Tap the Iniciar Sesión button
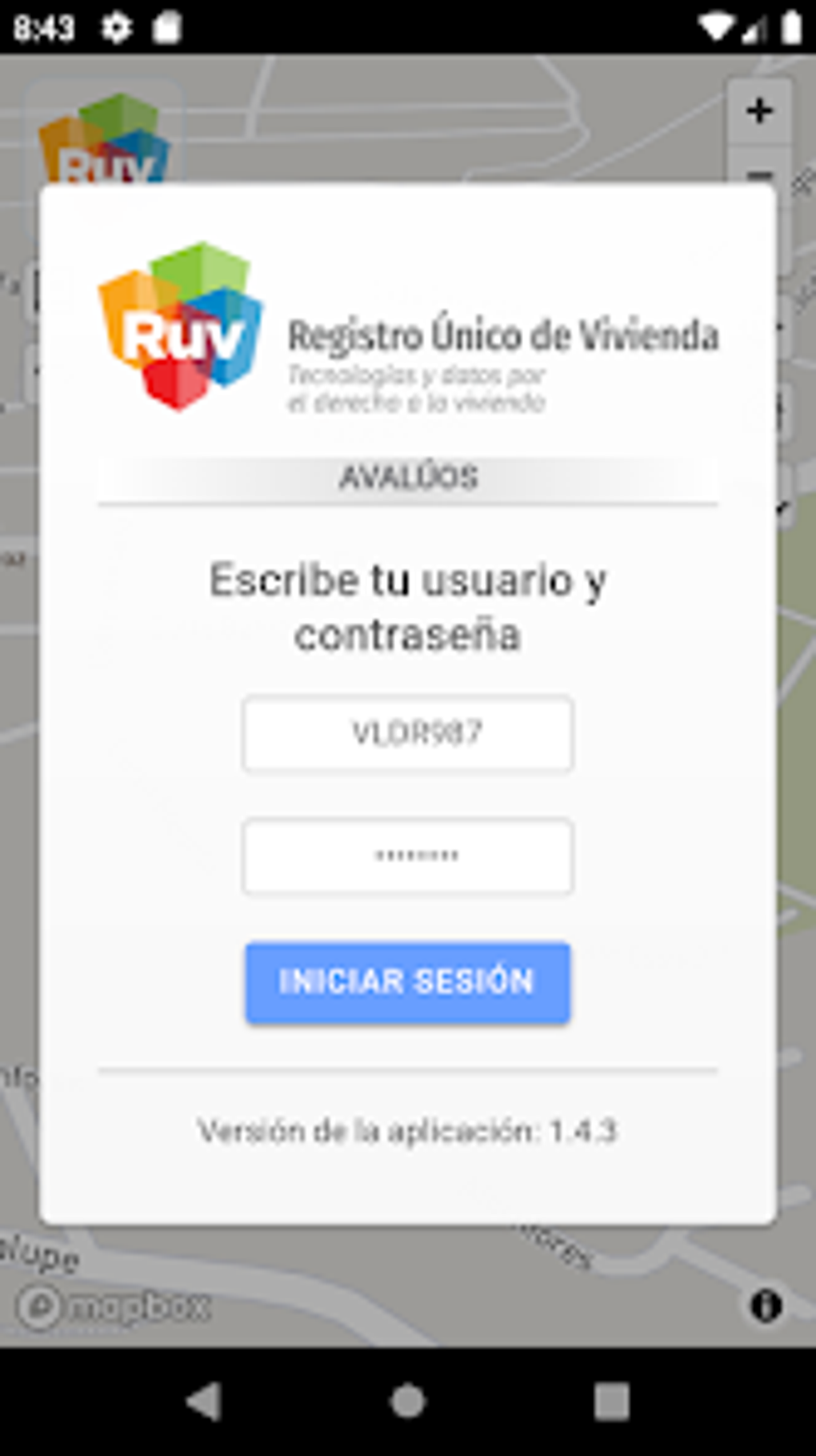This screenshot has height=1456, width=816. click(x=407, y=982)
